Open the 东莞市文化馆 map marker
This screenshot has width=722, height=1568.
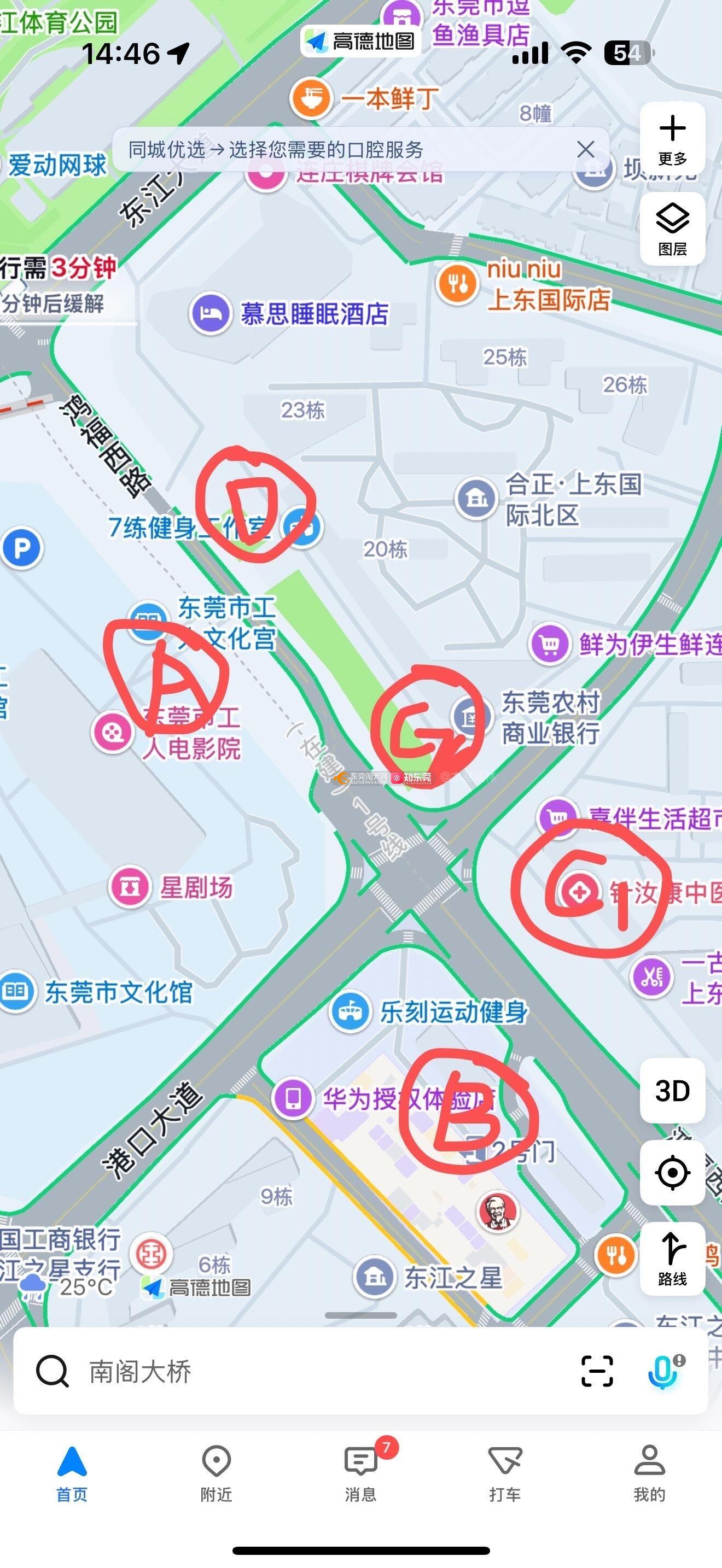pos(15,992)
